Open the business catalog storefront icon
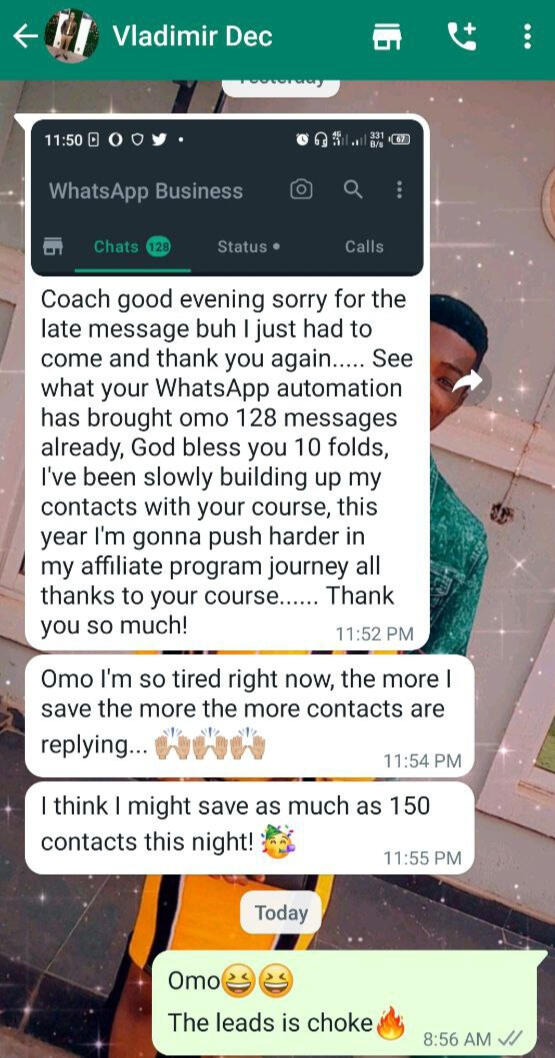 tap(387, 36)
